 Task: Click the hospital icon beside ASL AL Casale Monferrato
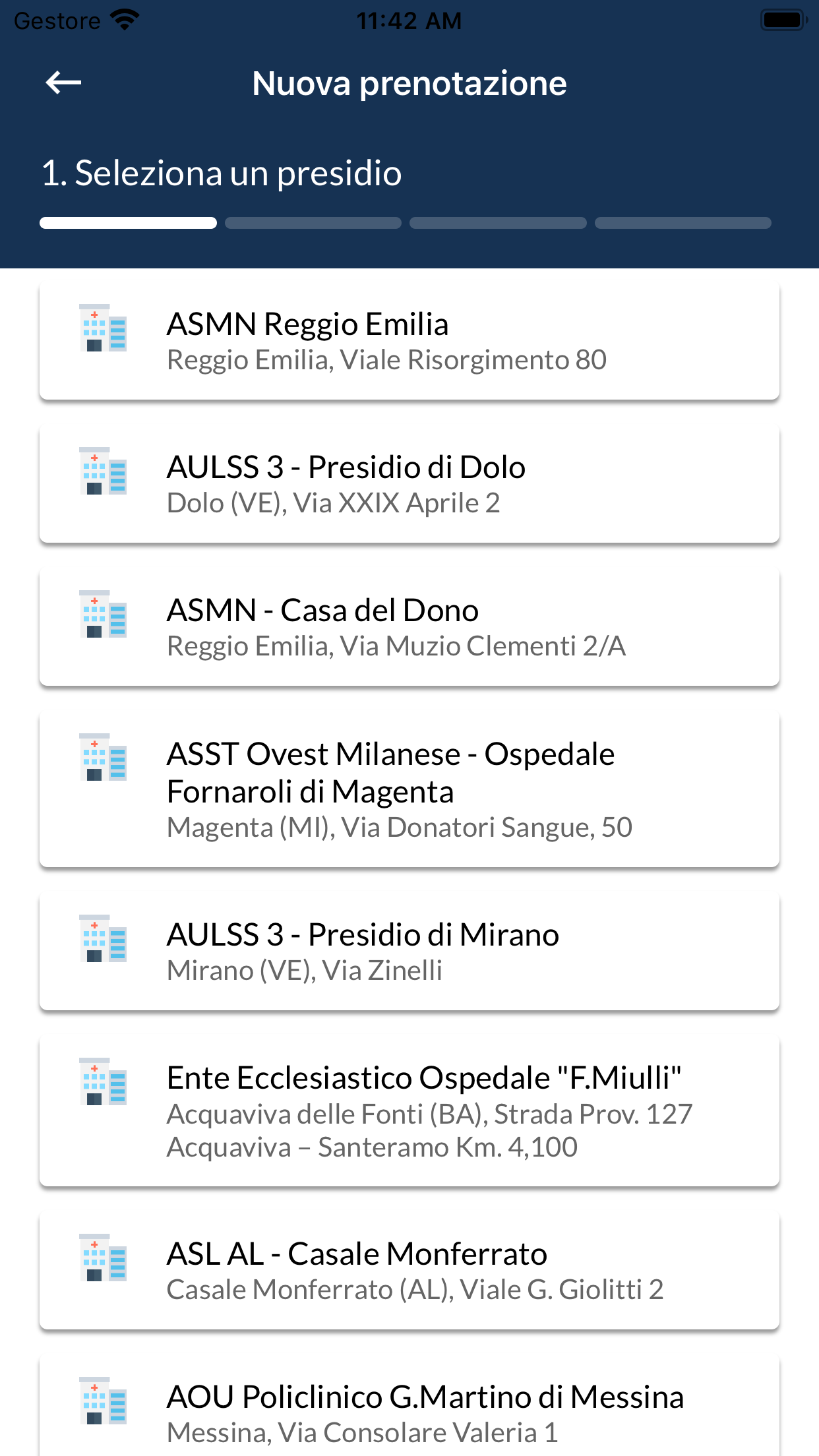(x=104, y=1257)
